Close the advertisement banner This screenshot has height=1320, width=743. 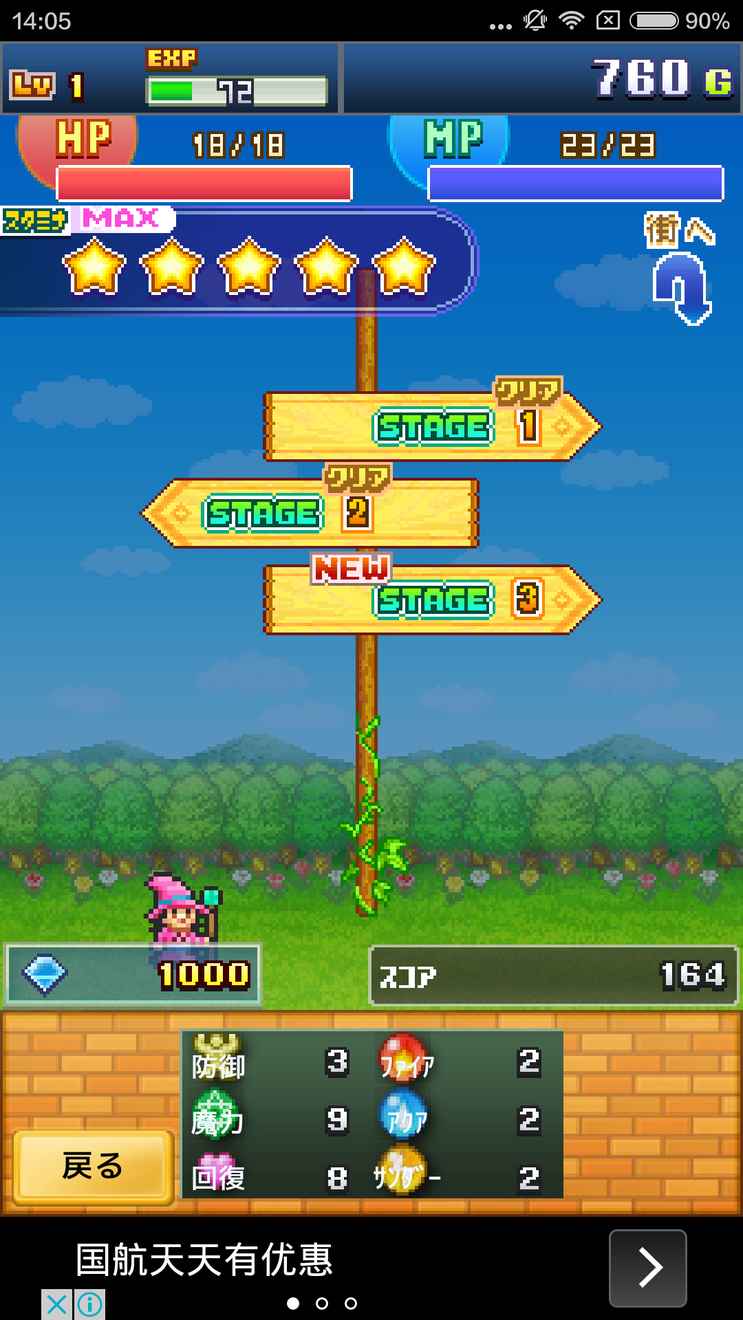(57, 1304)
